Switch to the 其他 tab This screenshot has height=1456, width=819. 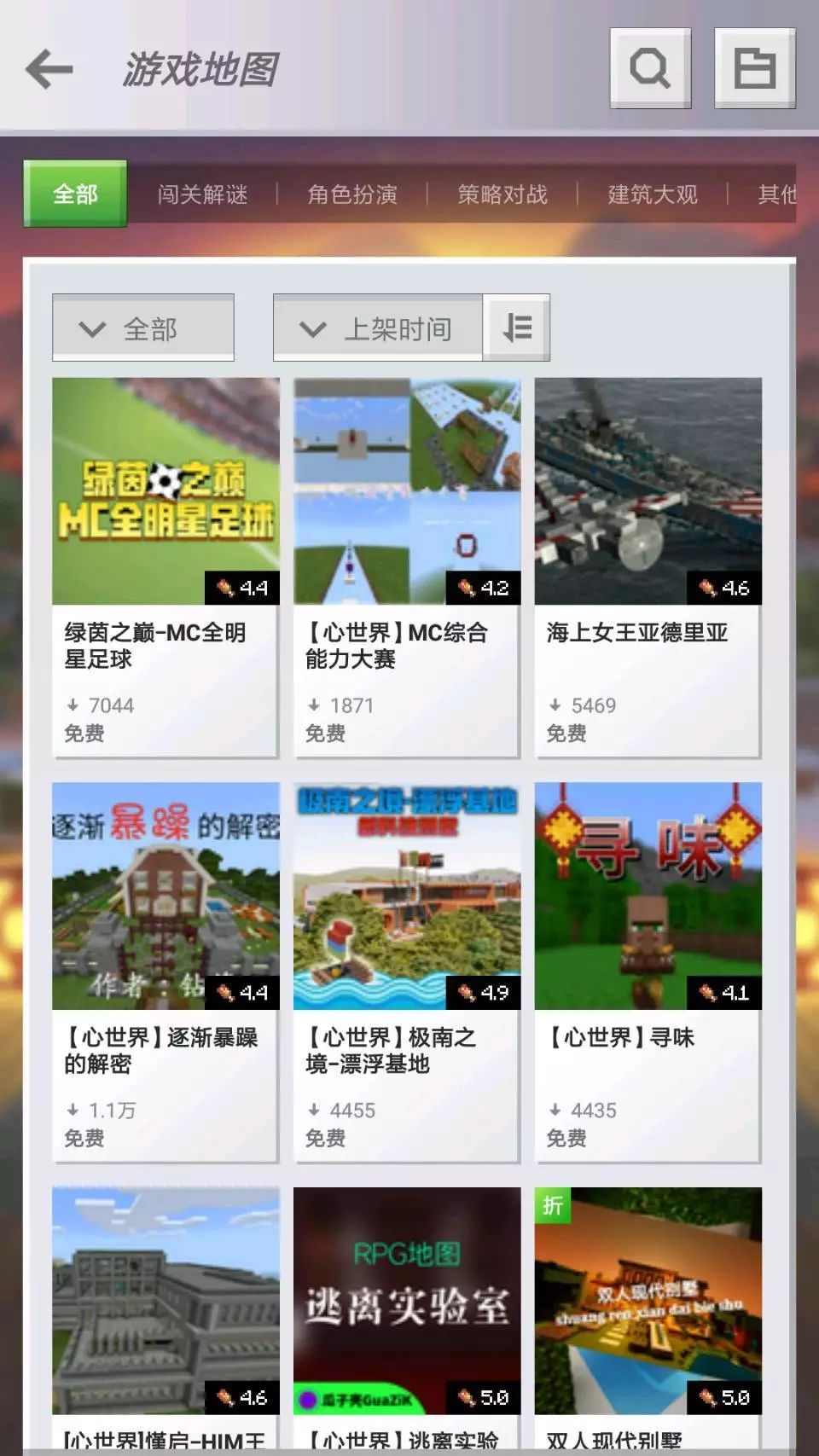coord(776,194)
